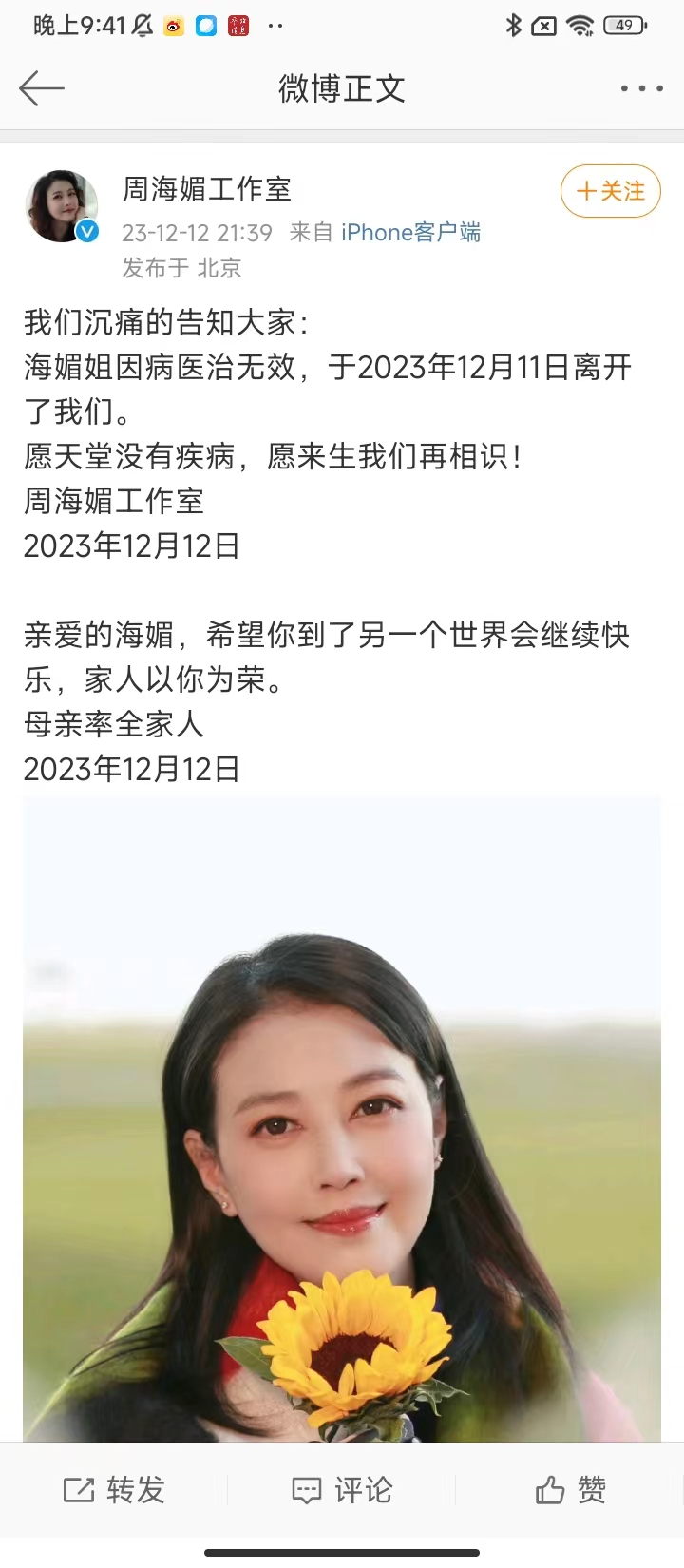
Task: Open 周海媚工作室's profile avatar
Action: [62, 206]
